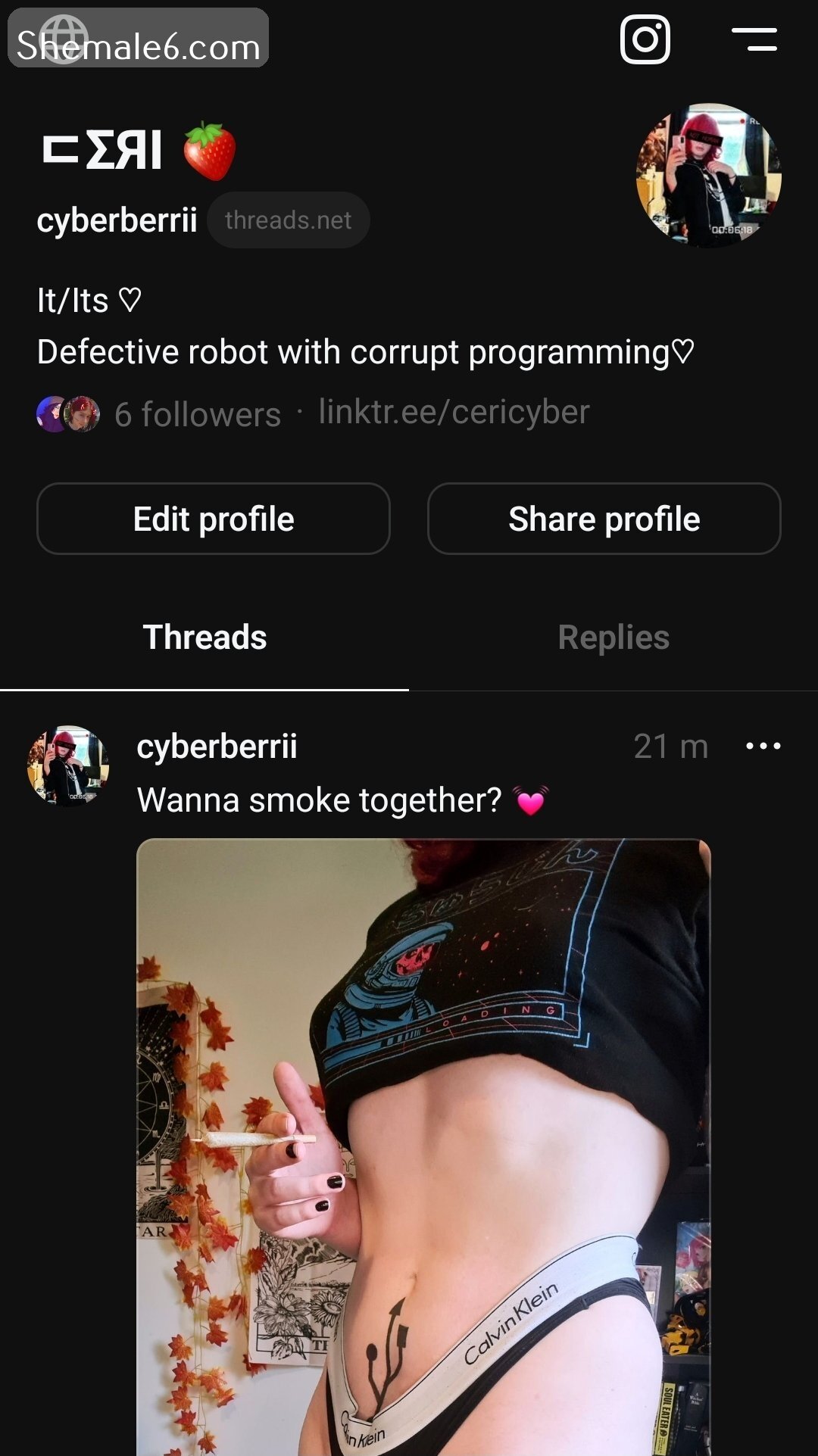818x1456 pixels.
Task: Open the three-dot menu on cyberberrii's post
Action: [x=763, y=746]
